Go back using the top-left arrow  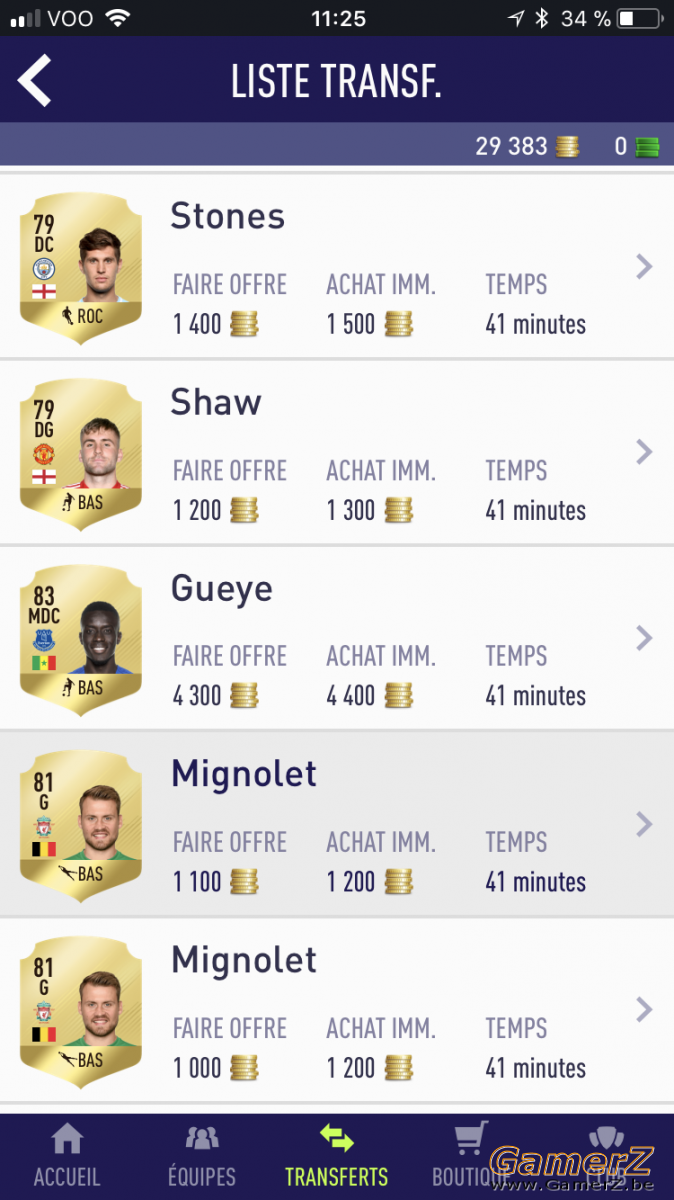(35, 81)
